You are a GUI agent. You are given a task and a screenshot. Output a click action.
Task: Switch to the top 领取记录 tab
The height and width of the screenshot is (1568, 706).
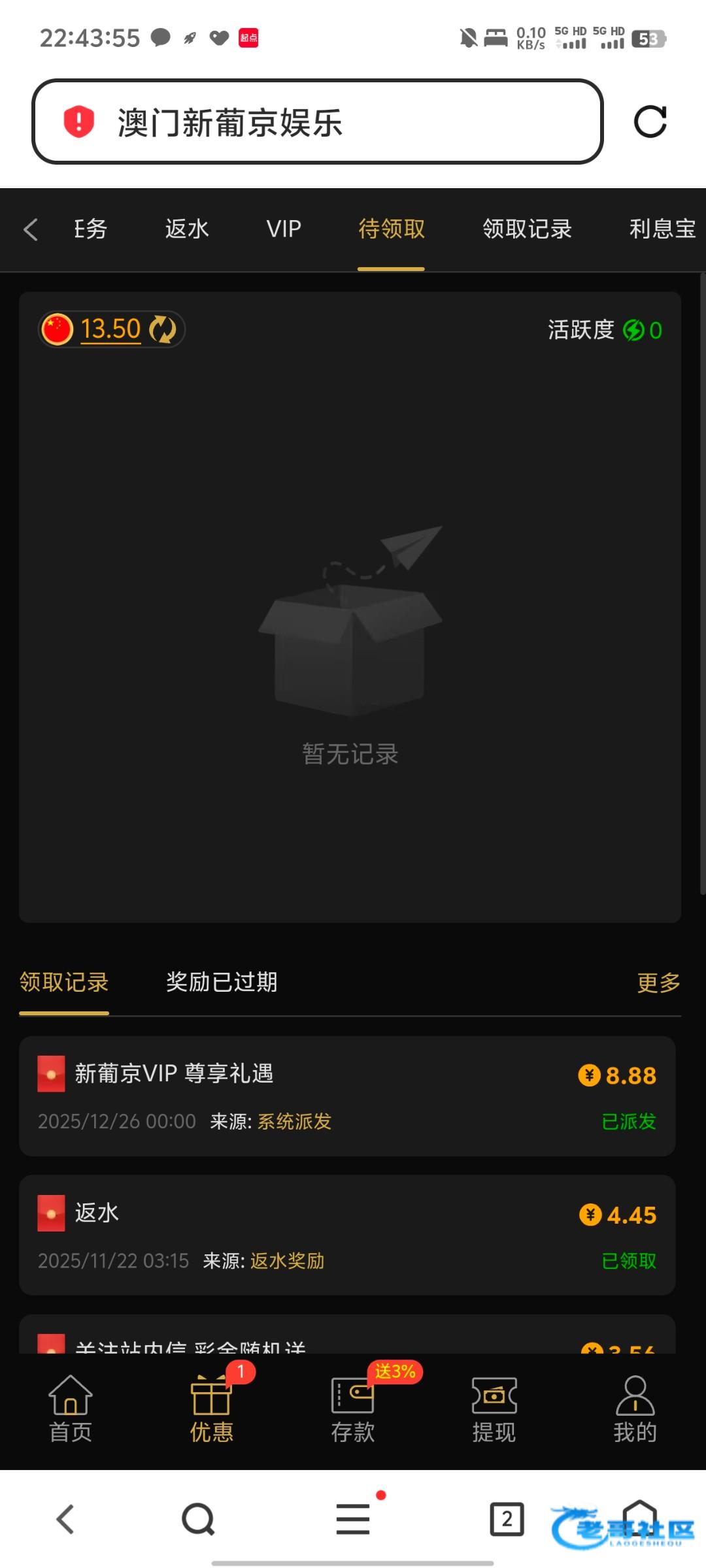click(527, 229)
